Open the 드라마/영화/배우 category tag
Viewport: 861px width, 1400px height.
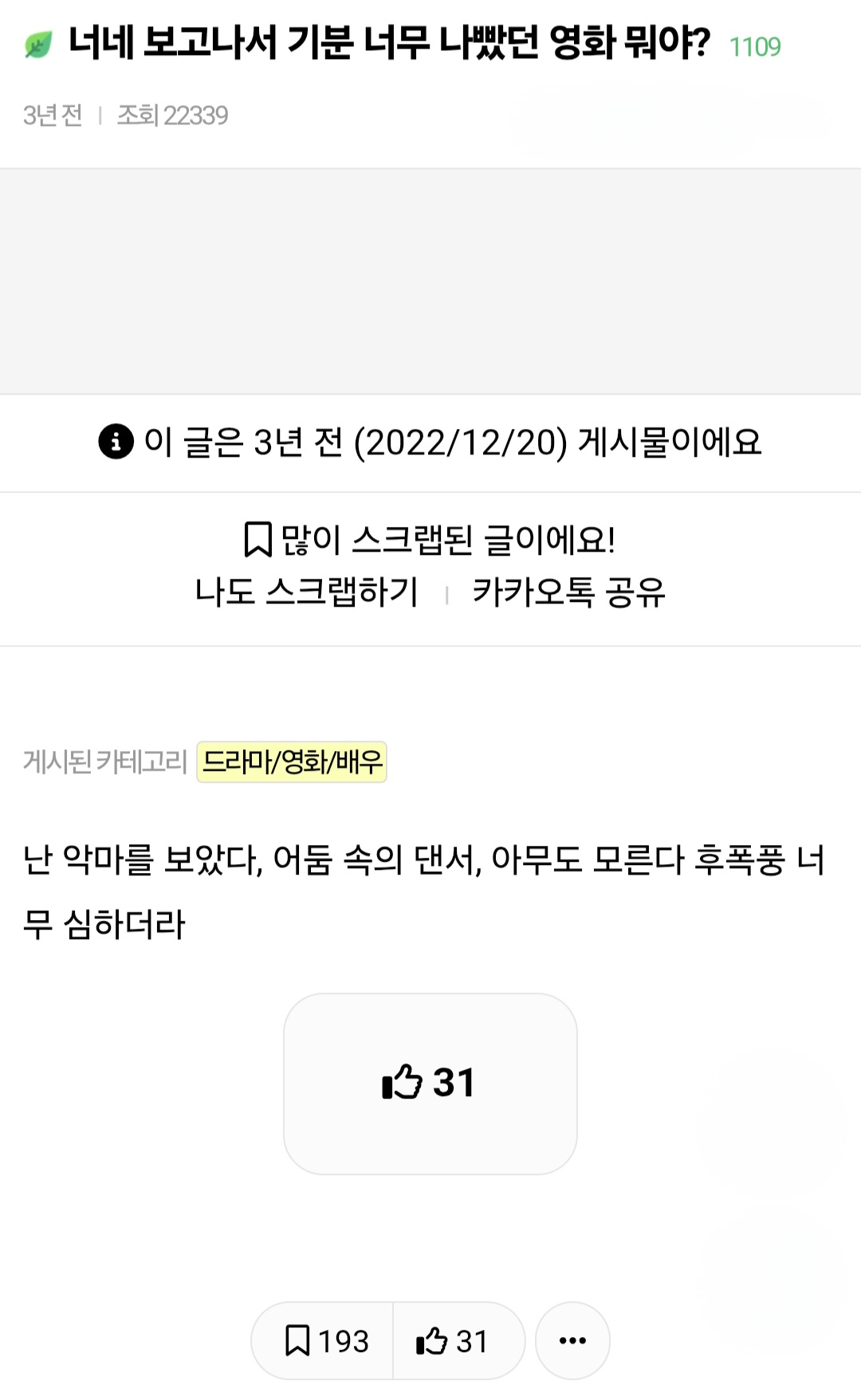(x=292, y=762)
